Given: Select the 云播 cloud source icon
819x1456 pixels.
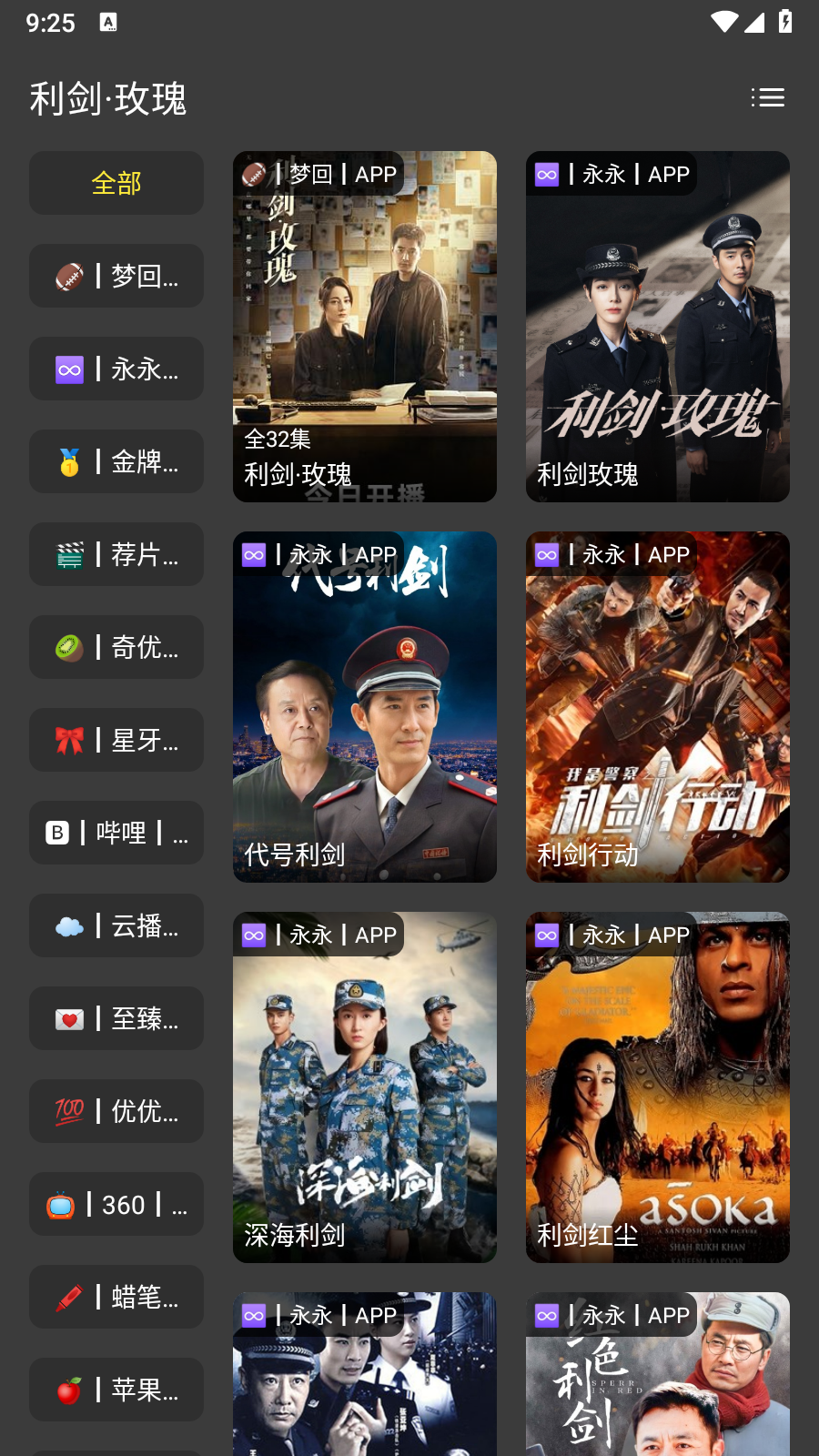Looking at the screenshot, I should [116, 925].
